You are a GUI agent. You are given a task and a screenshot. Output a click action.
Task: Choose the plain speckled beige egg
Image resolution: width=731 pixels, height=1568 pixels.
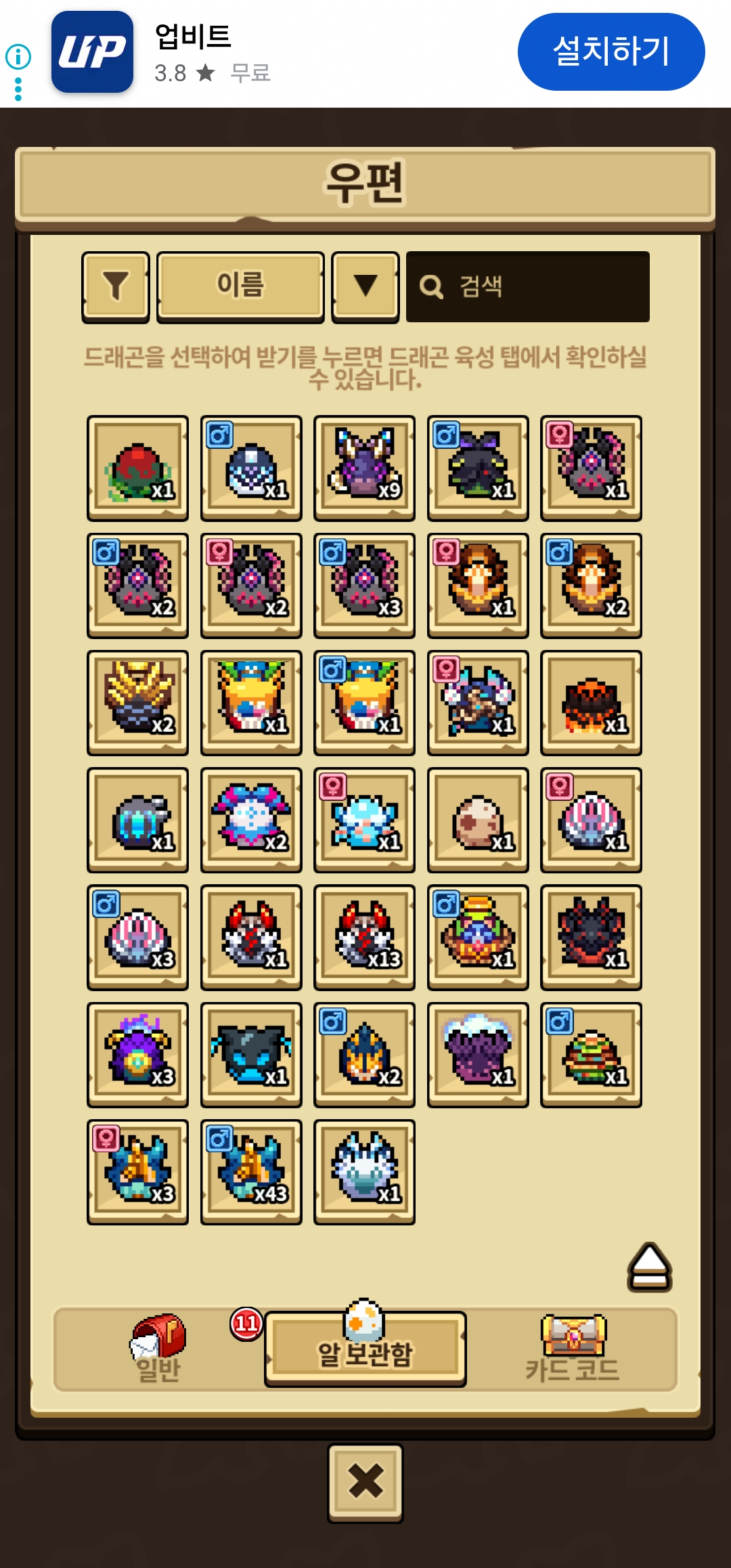(x=478, y=820)
